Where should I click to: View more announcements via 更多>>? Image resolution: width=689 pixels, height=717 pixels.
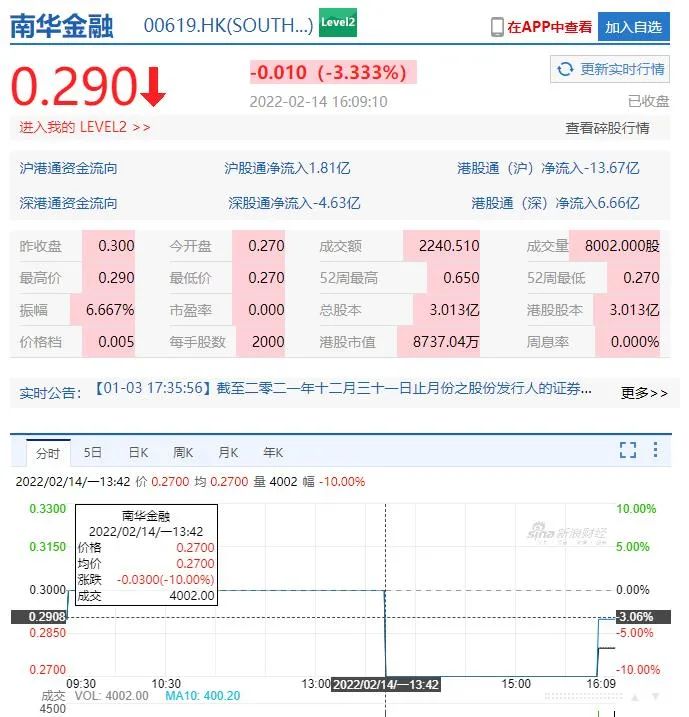pyautogui.click(x=644, y=393)
